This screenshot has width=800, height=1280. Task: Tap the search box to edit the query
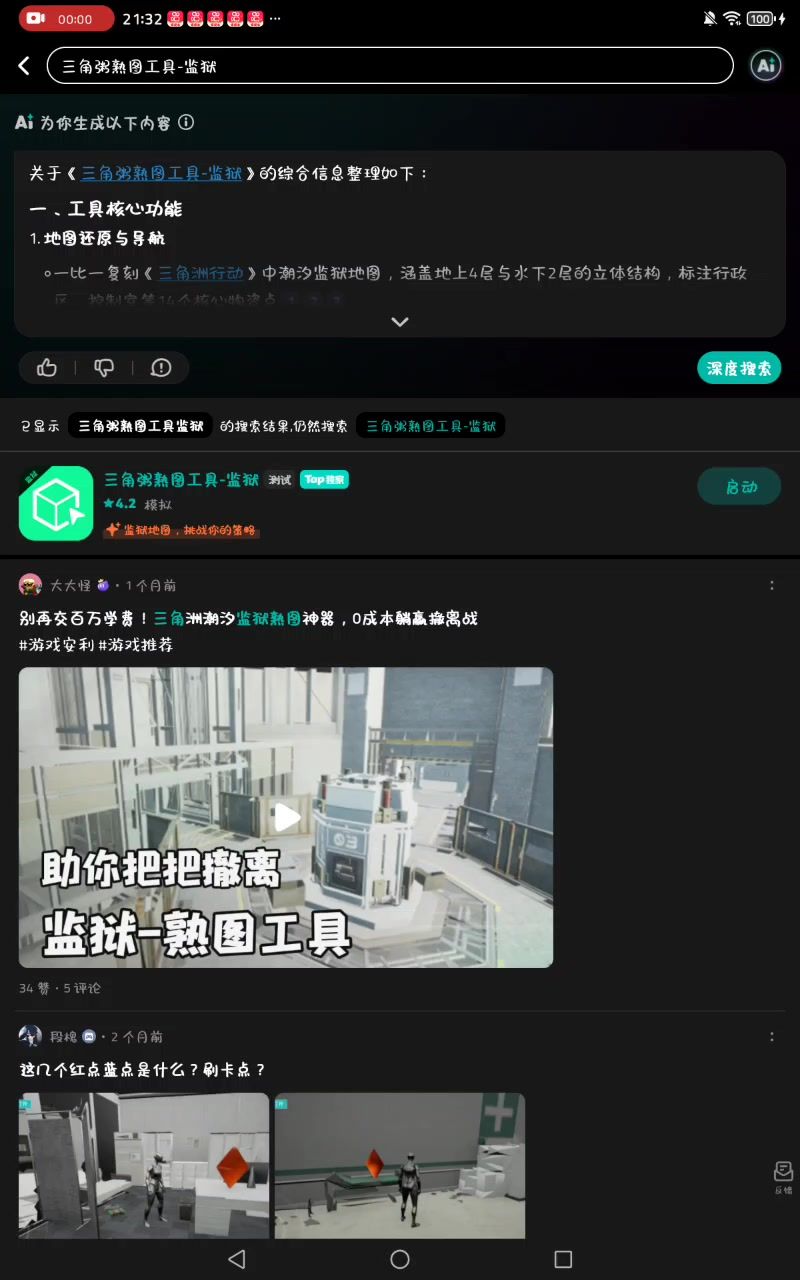pos(390,66)
